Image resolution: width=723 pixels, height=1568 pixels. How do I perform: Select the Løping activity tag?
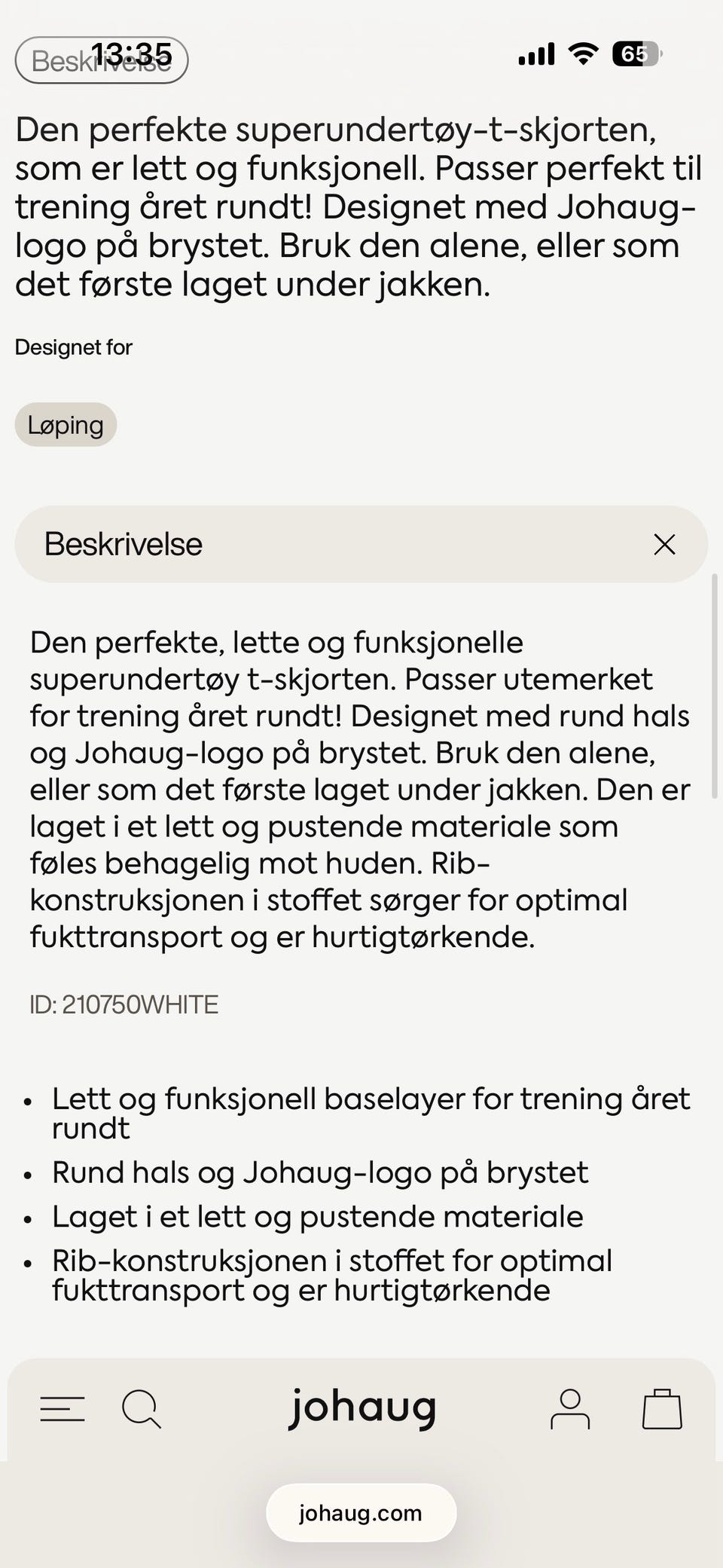point(66,424)
